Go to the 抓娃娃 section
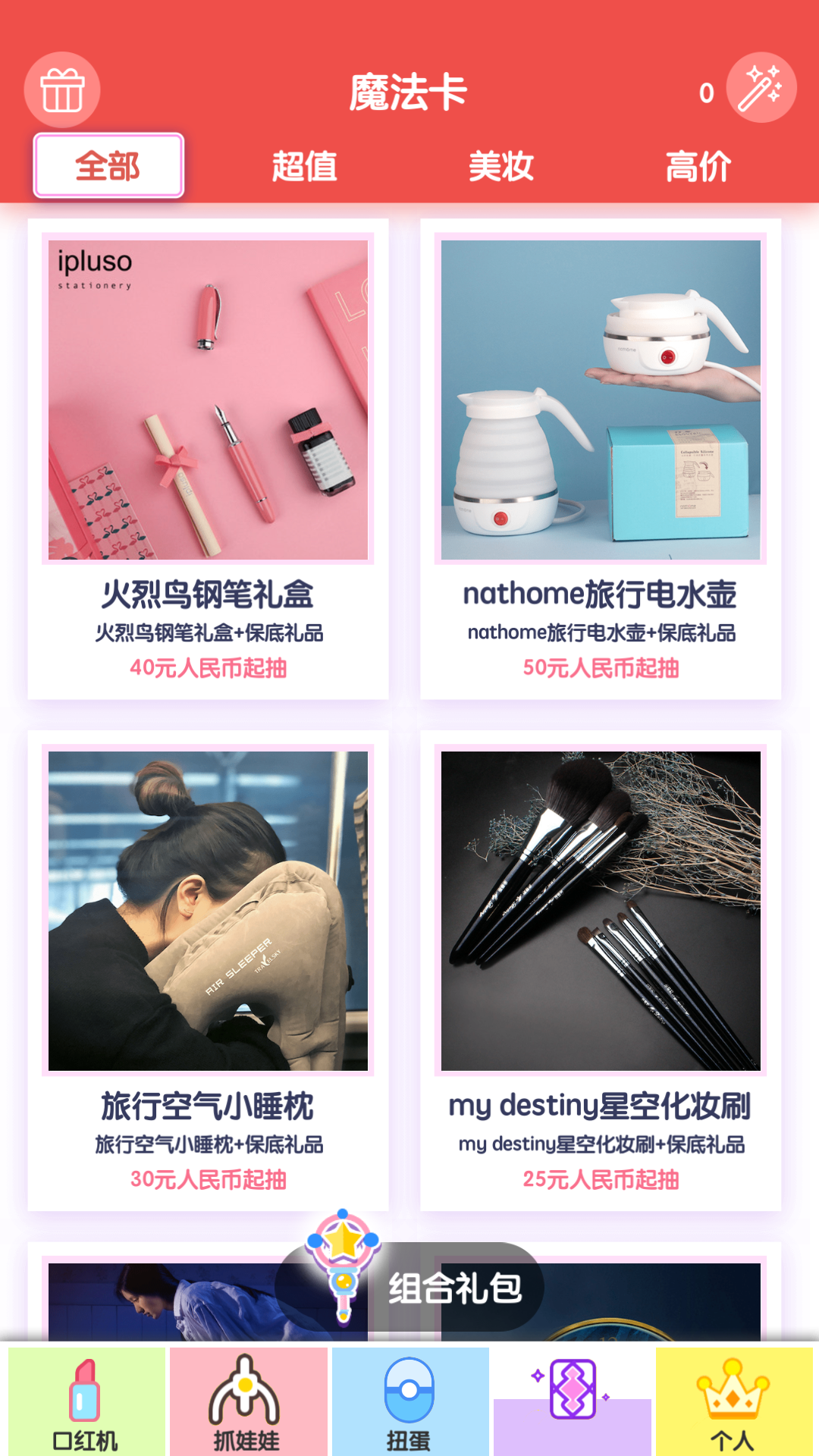The width and height of the screenshot is (819, 1456). pos(248,1403)
